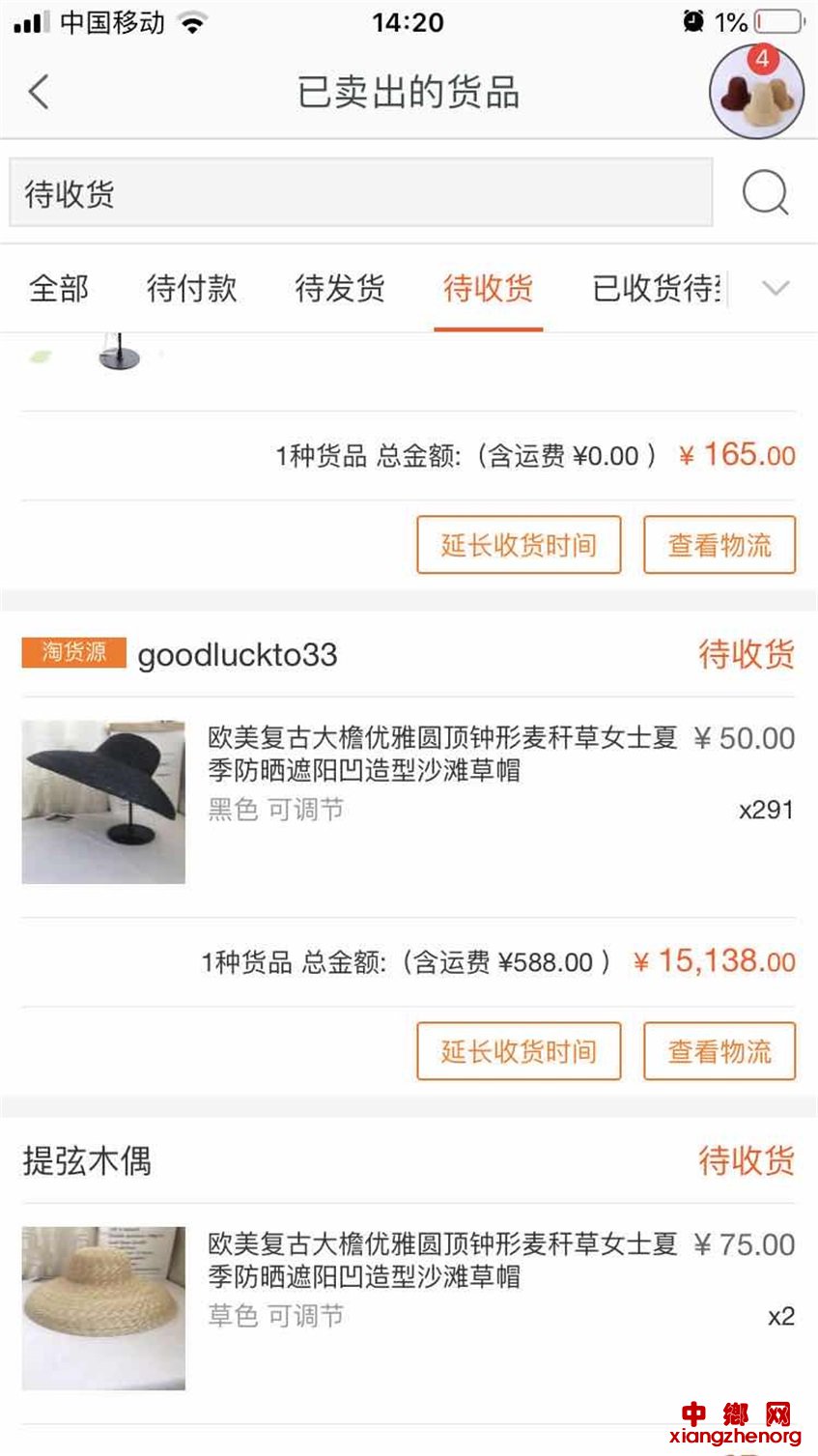This screenshot has width=818, height=1456.
Task: Tap 查看物流 for the ¥15,138.00 order
Action: pyautogui.click(x=719, y=1051)
